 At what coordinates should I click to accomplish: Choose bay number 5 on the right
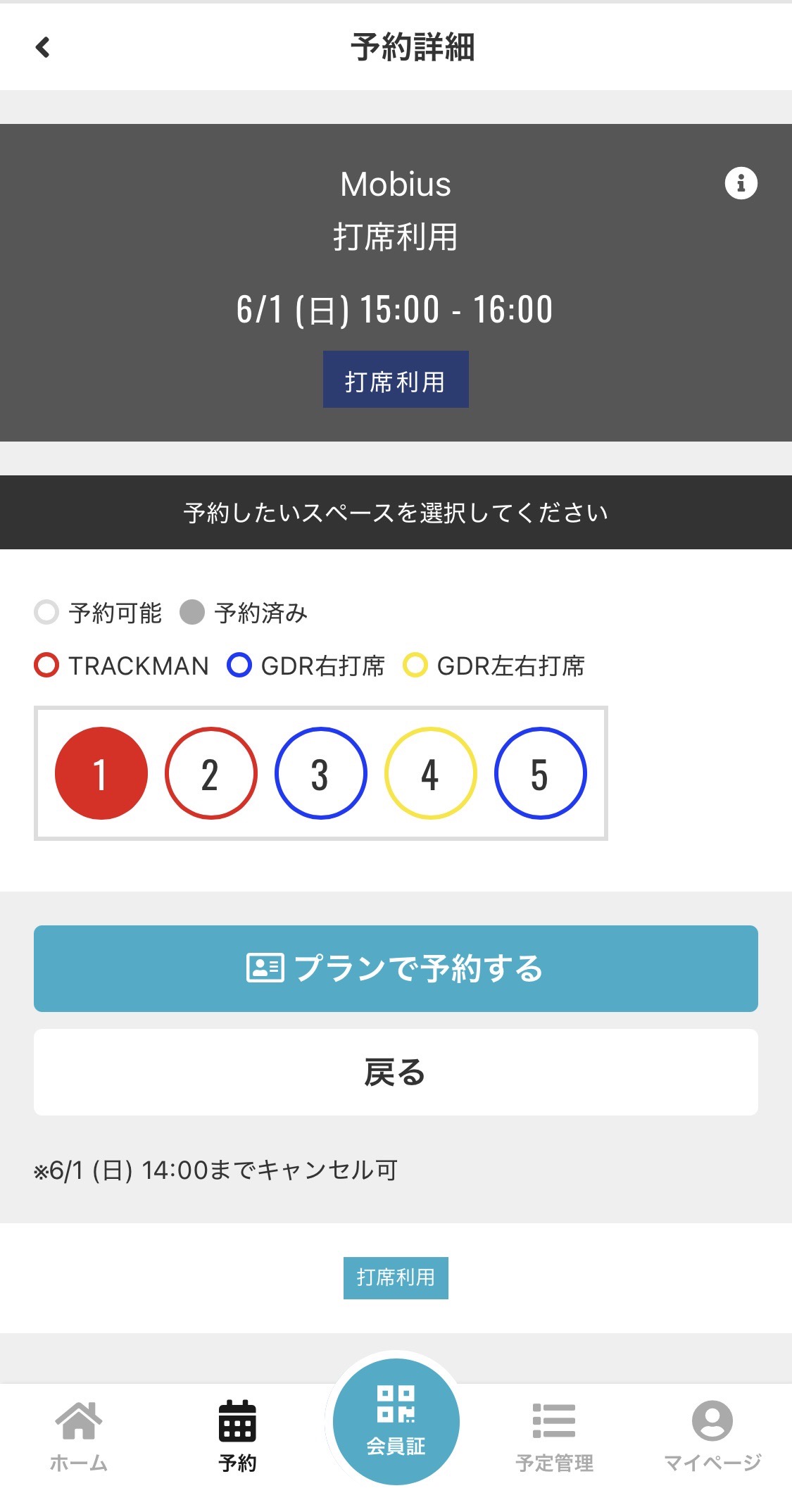tap(540, 773)
